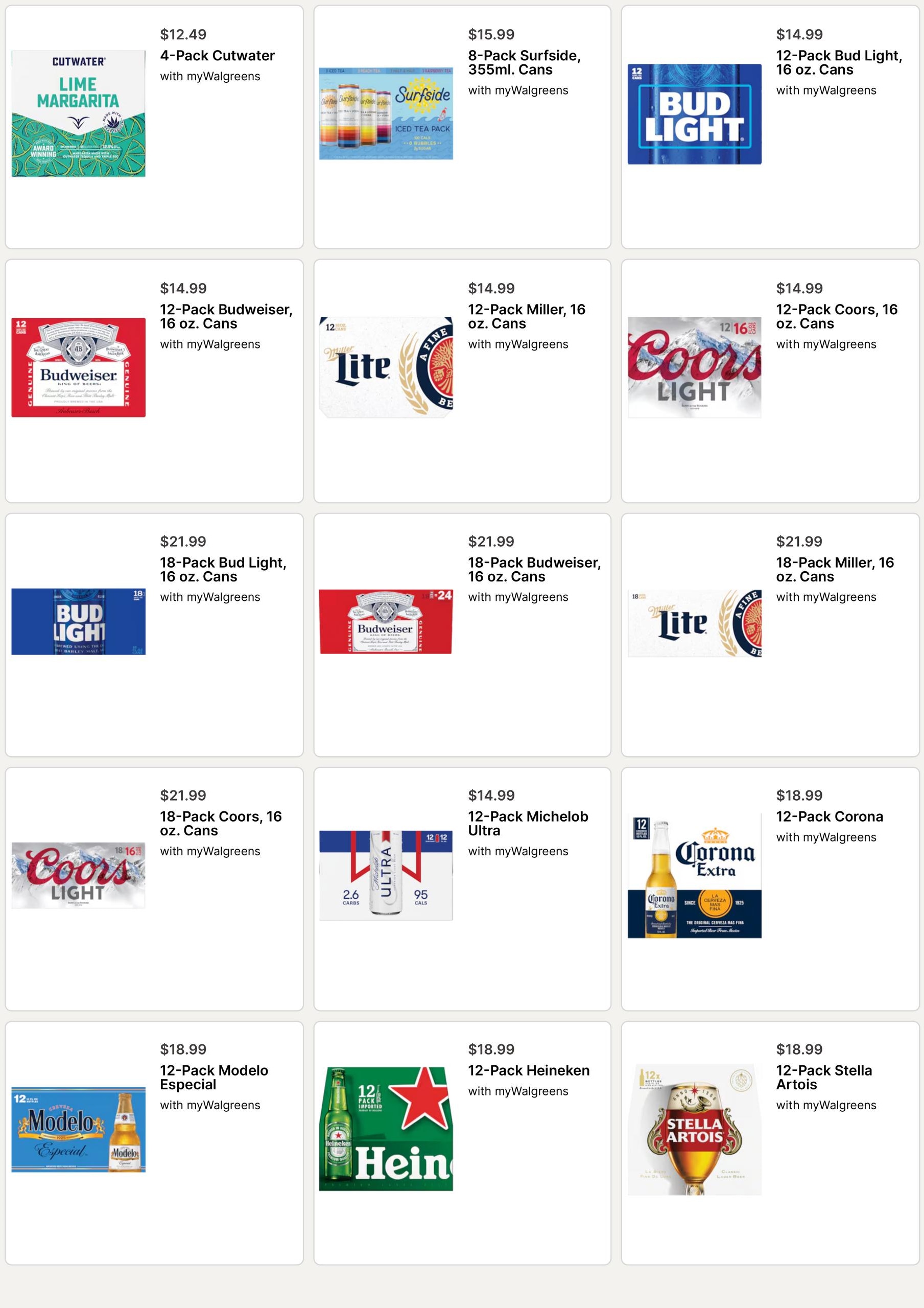The height and width of the screenshot is (1308, 924).
Task: Tap the 12-Pack Coors 16 oz. card
Action: pyautogui.click(x=770, y=381)
